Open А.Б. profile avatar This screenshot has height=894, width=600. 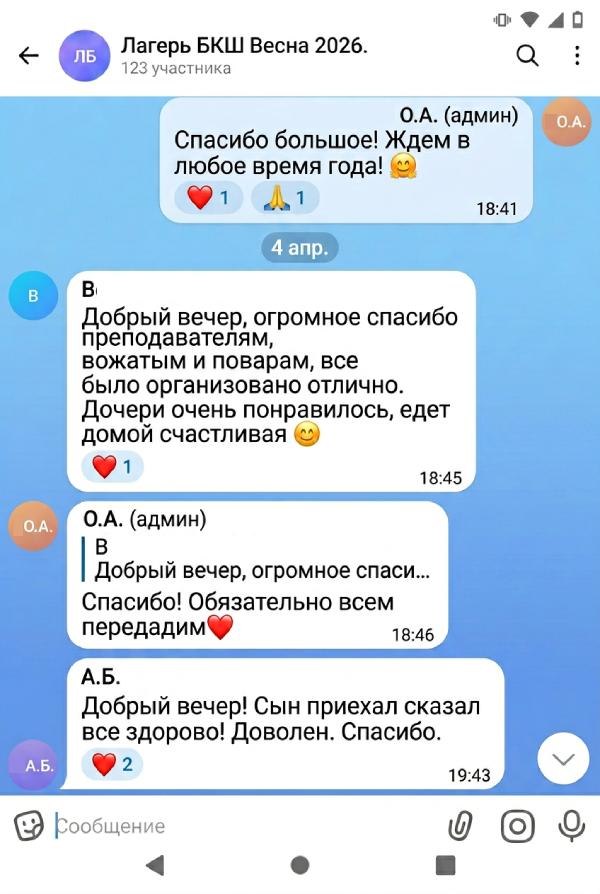[x=34, y=766]
